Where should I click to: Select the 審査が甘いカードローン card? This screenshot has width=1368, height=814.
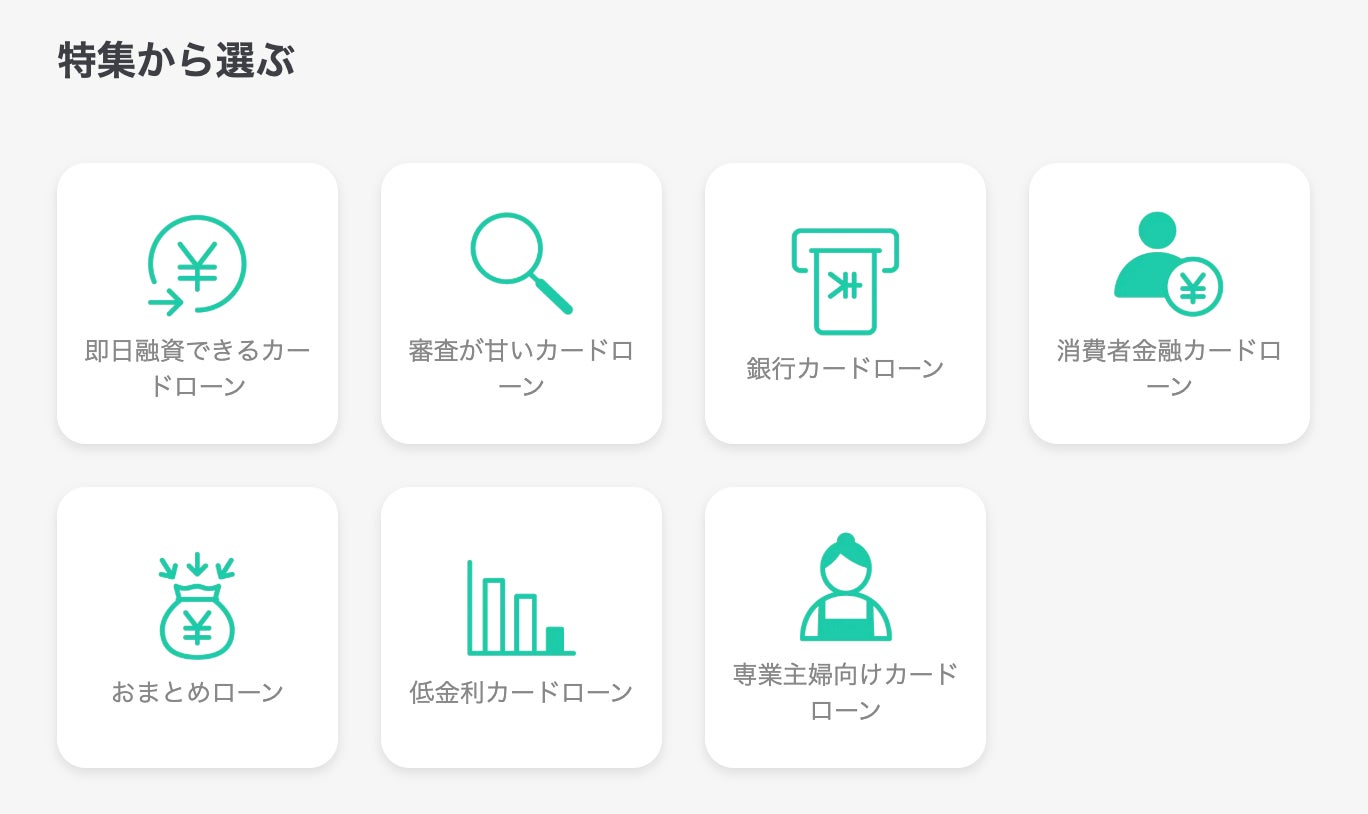pyautogui.click(x=521, y=303)
